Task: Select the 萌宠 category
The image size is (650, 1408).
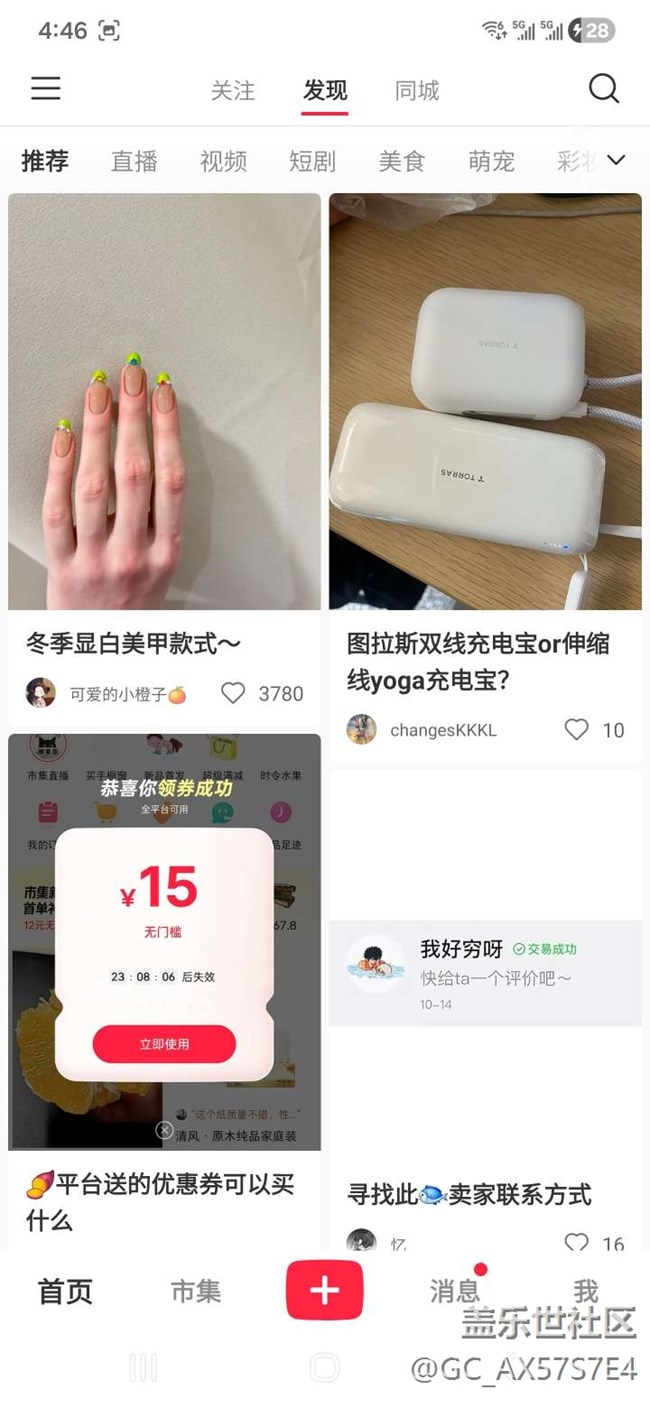Action: pyautogui.click(x=491, y=161)
